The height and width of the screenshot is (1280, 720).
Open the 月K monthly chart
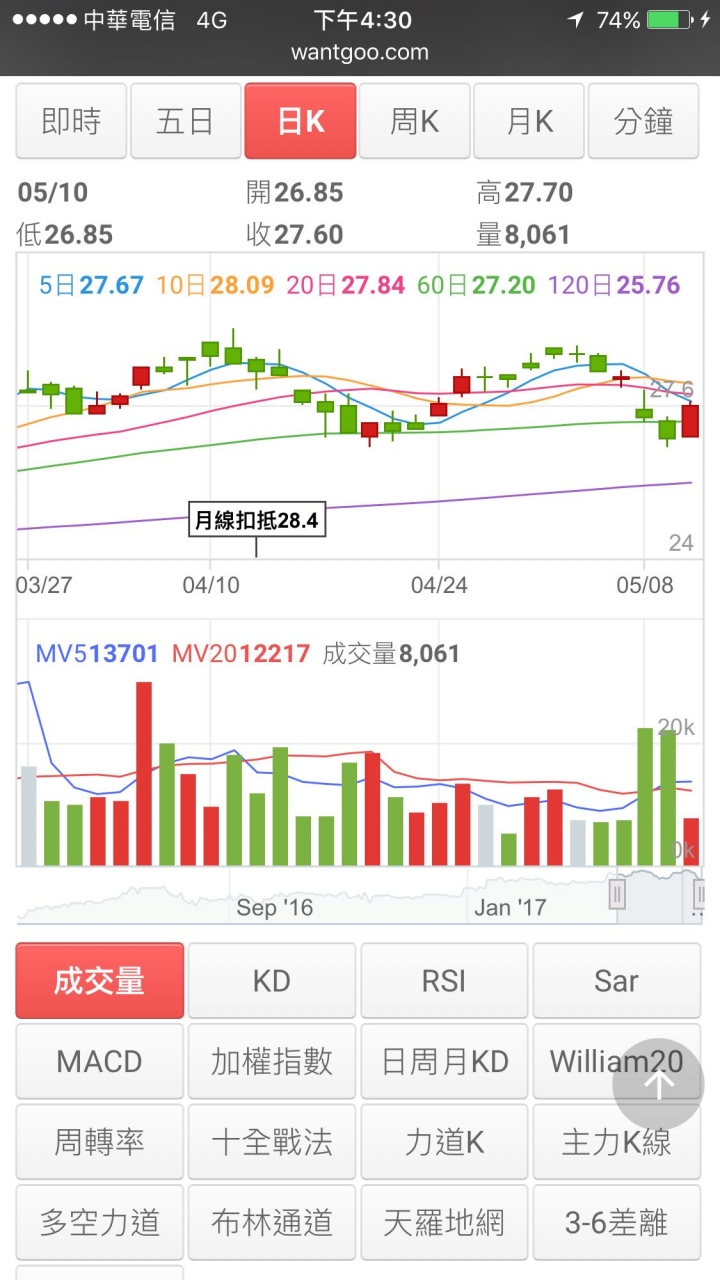coord(529,121)
